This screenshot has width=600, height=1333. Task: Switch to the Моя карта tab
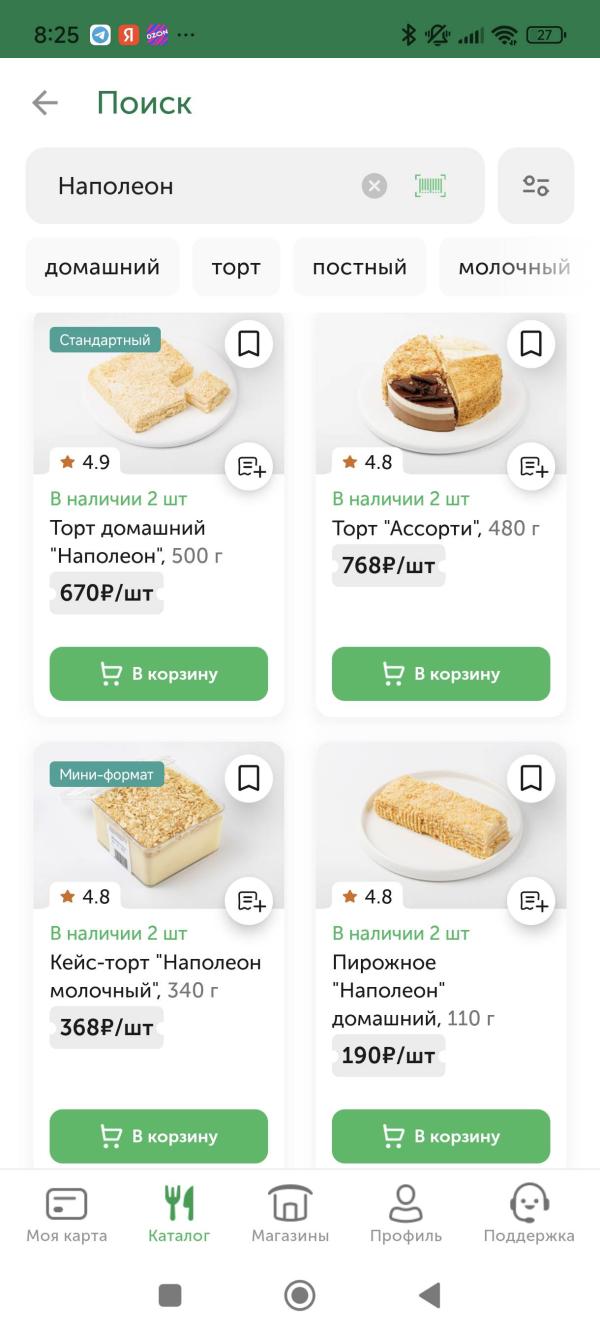coord(66,1214)
